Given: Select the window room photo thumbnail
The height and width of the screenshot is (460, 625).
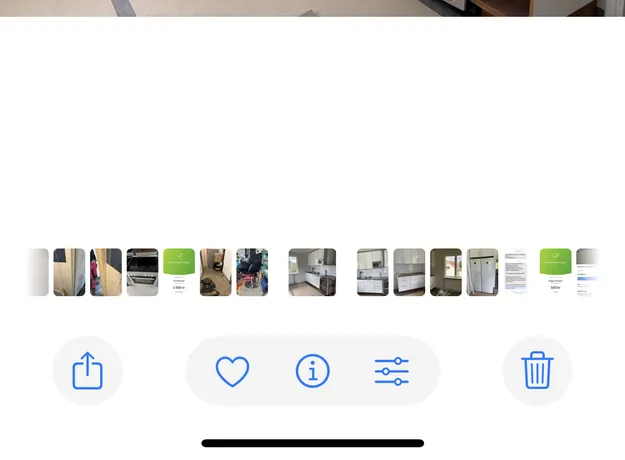Looking at the screenshot, I should click(446, 272).
